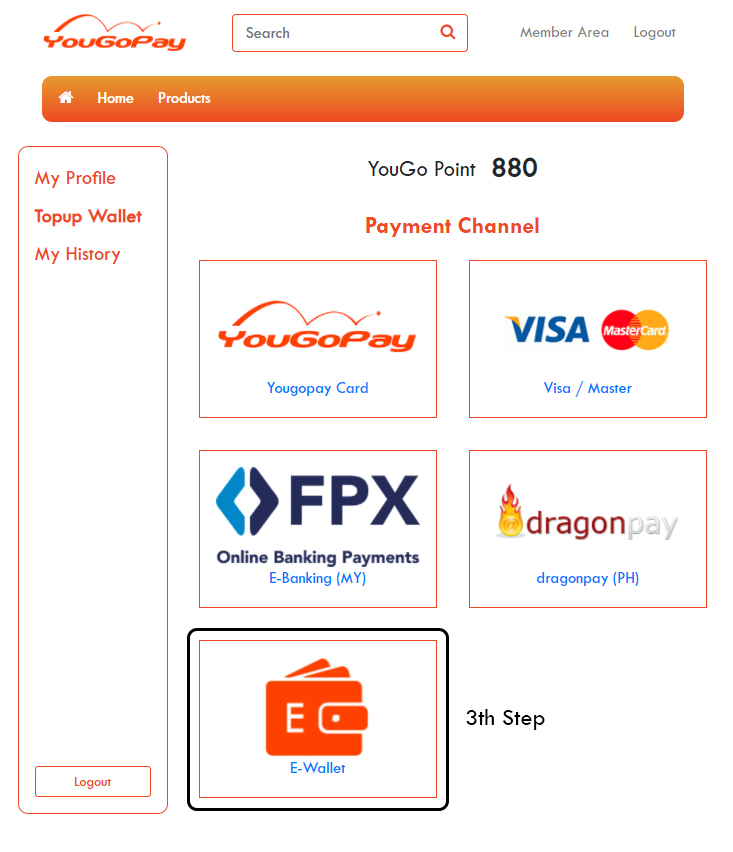Tap the search field
This screenshot has width=733, height=852.
(x=335, y=33)
